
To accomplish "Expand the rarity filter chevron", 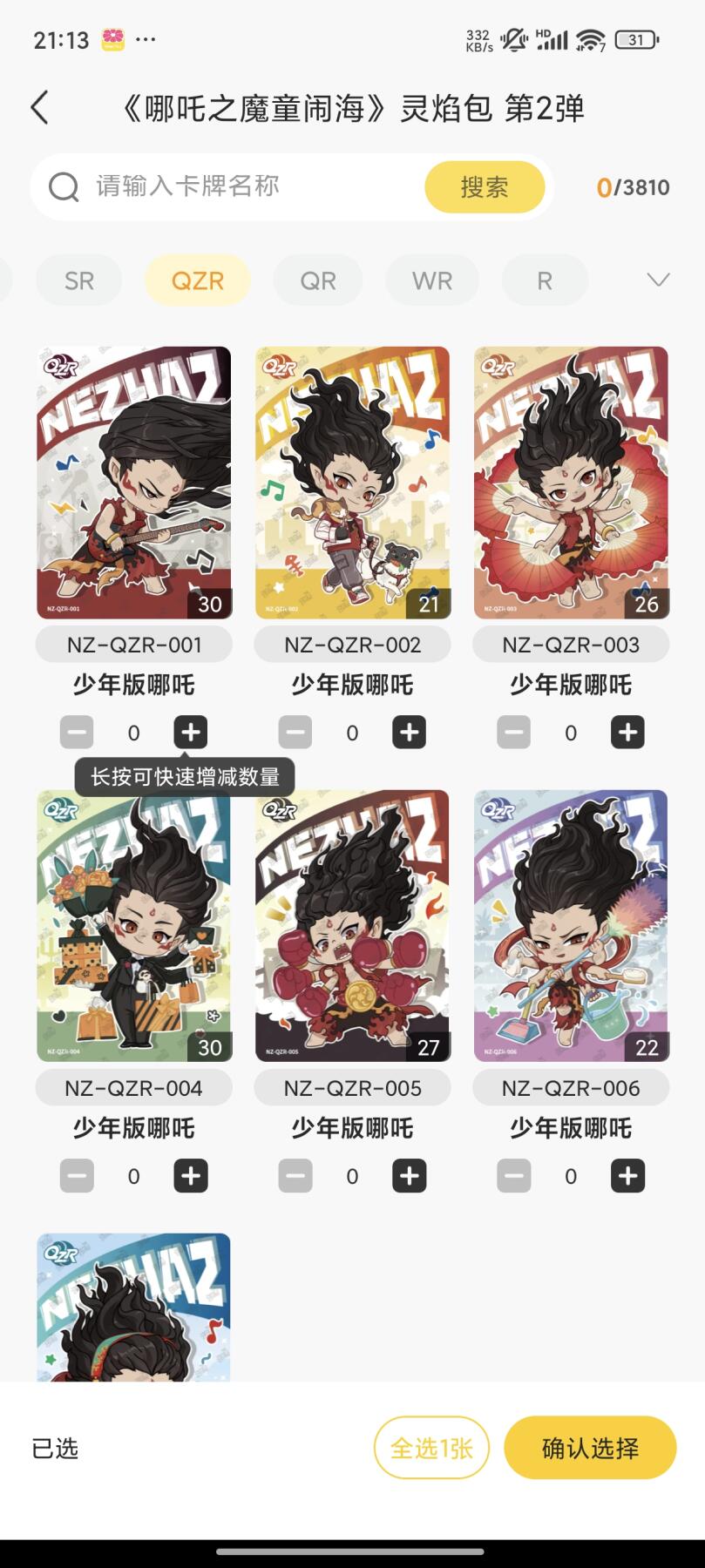I will (658, 280).
